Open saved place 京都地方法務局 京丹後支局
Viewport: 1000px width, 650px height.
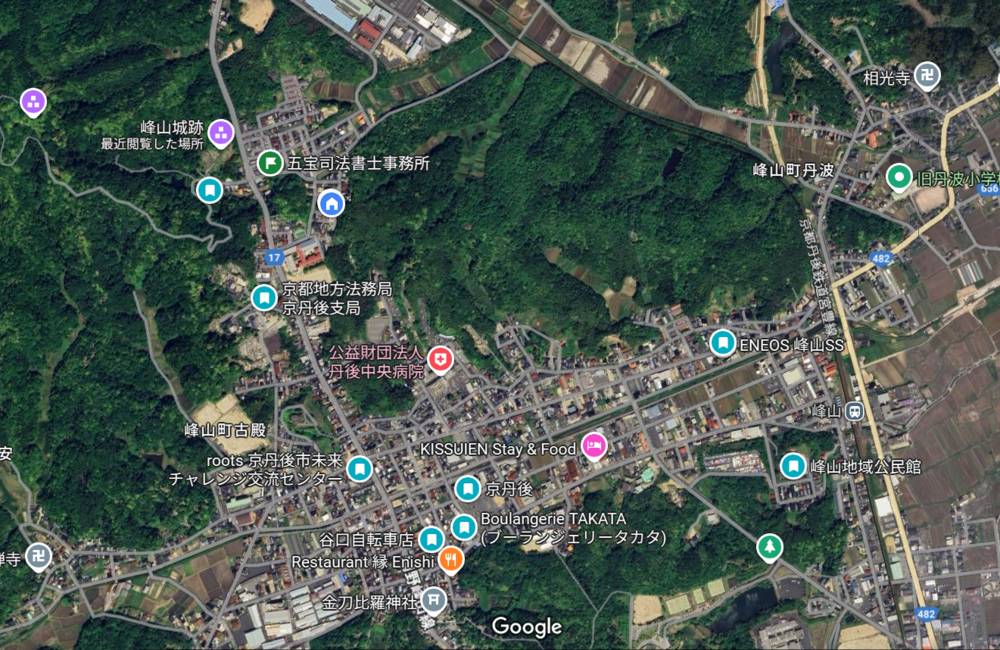(x=264, y=297)
